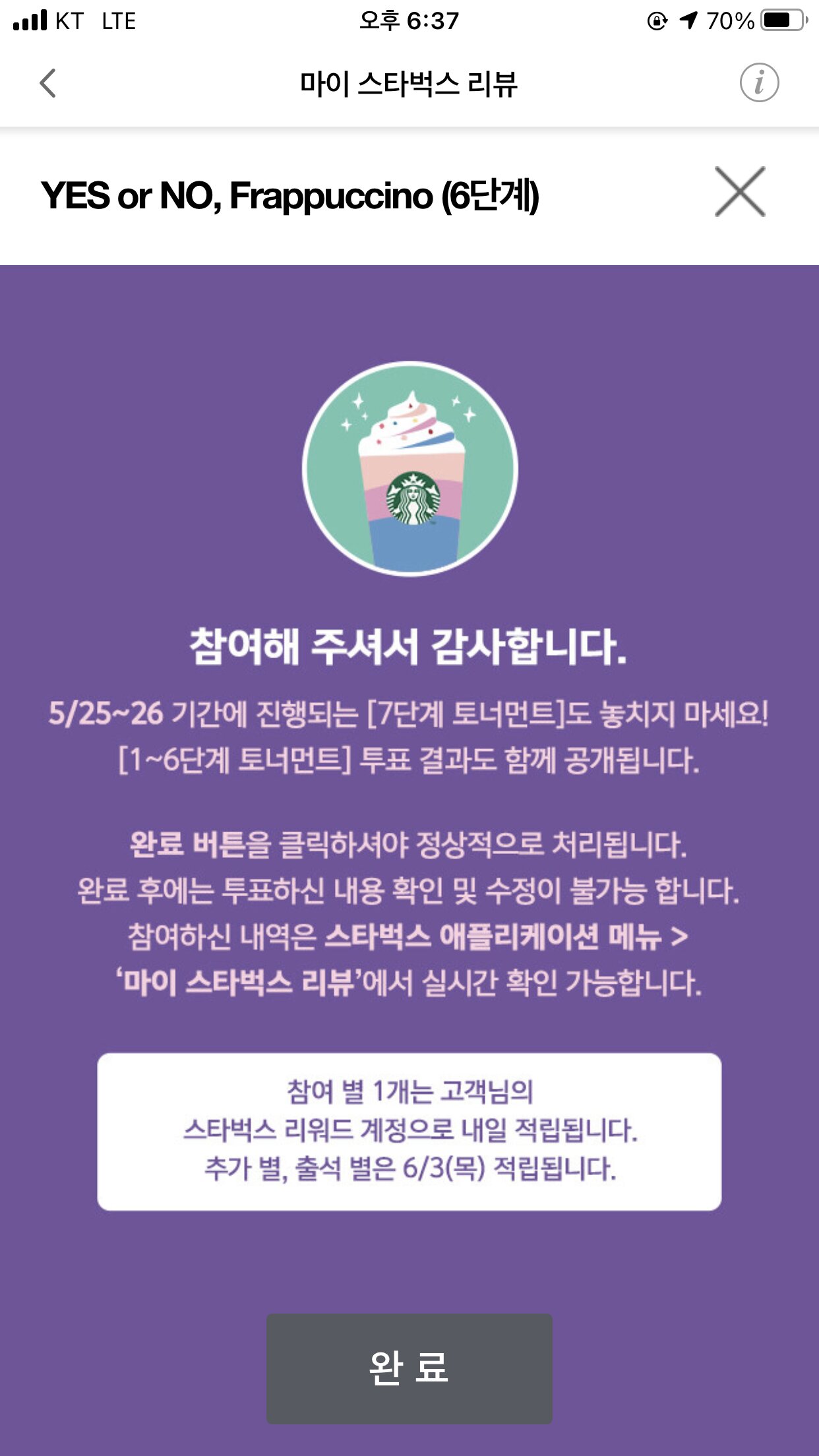Go back from 마이 스타벅스 리뷰
Screen dimensions: 819x1456
(47, 83)
